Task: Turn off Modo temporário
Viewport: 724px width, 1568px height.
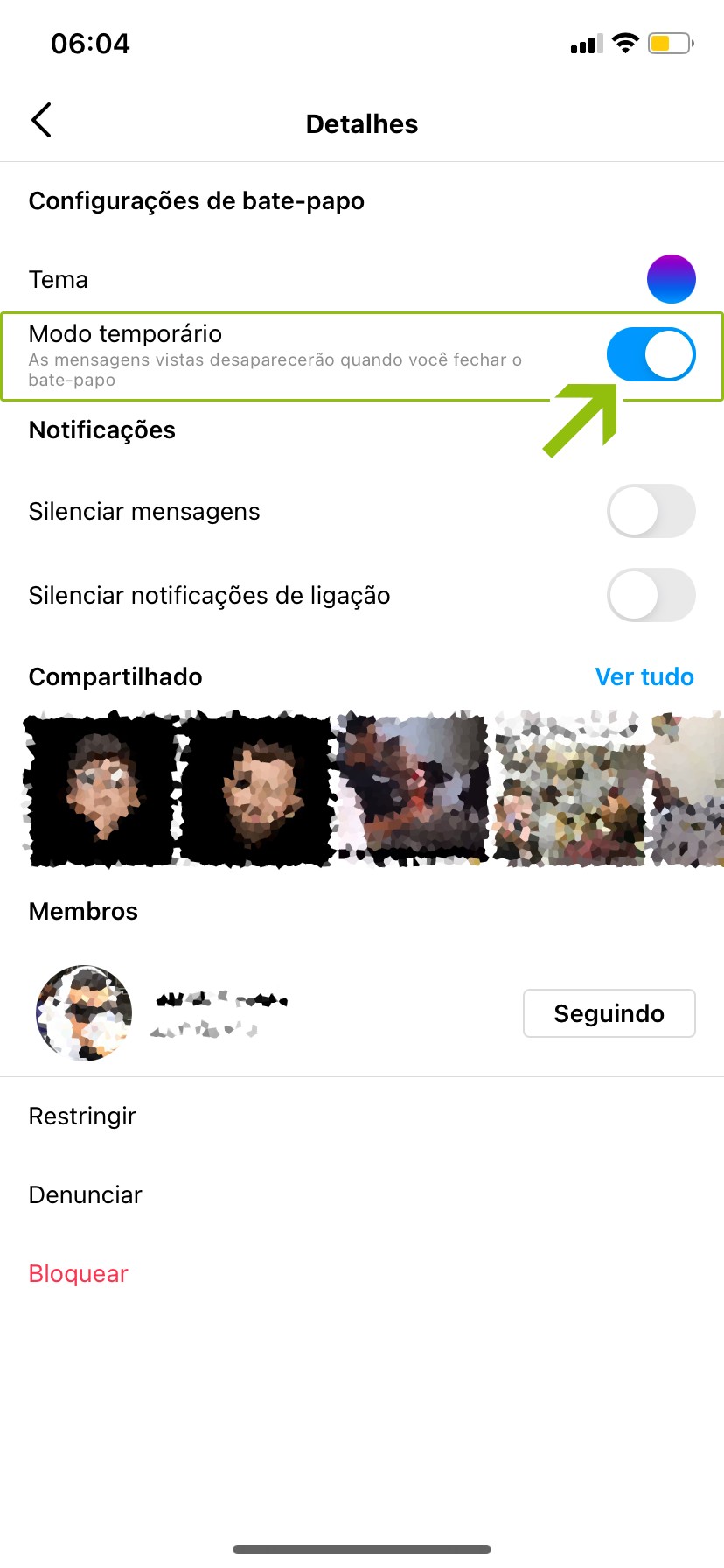Action: click(651, 354)
